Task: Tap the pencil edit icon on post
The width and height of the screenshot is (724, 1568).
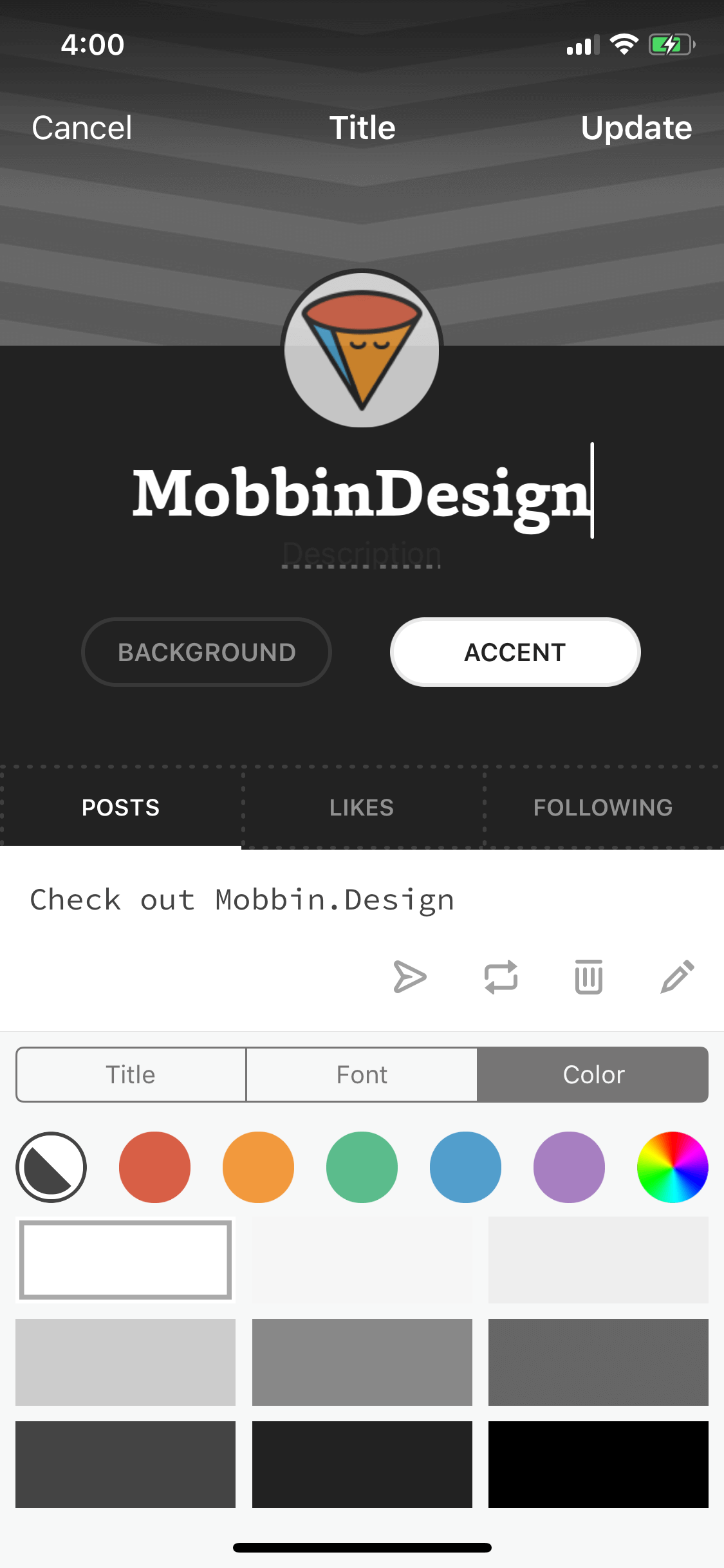Action: (x=678, y=976)
